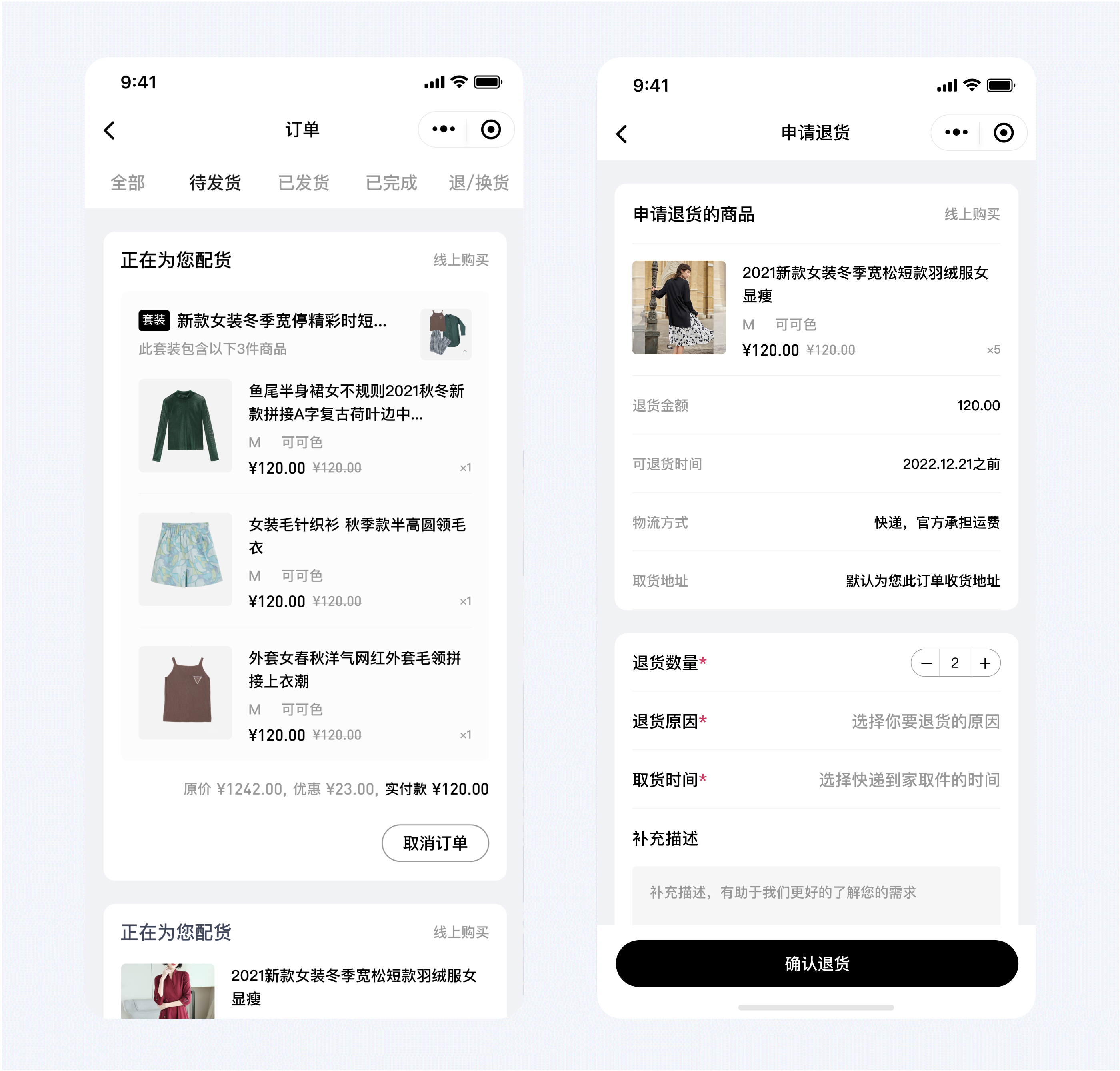Switch to the 已发货 tab
Image resolution: width=1120 pixels, height=1071 pixels.
pyautogui.click(x=303, y=183)
